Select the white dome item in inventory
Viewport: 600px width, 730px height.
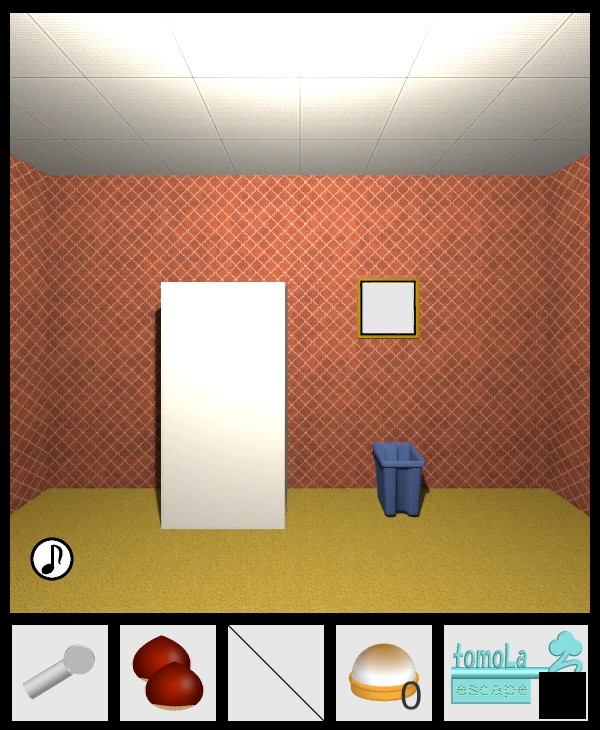pyautogui.click(x=384, y=672)
